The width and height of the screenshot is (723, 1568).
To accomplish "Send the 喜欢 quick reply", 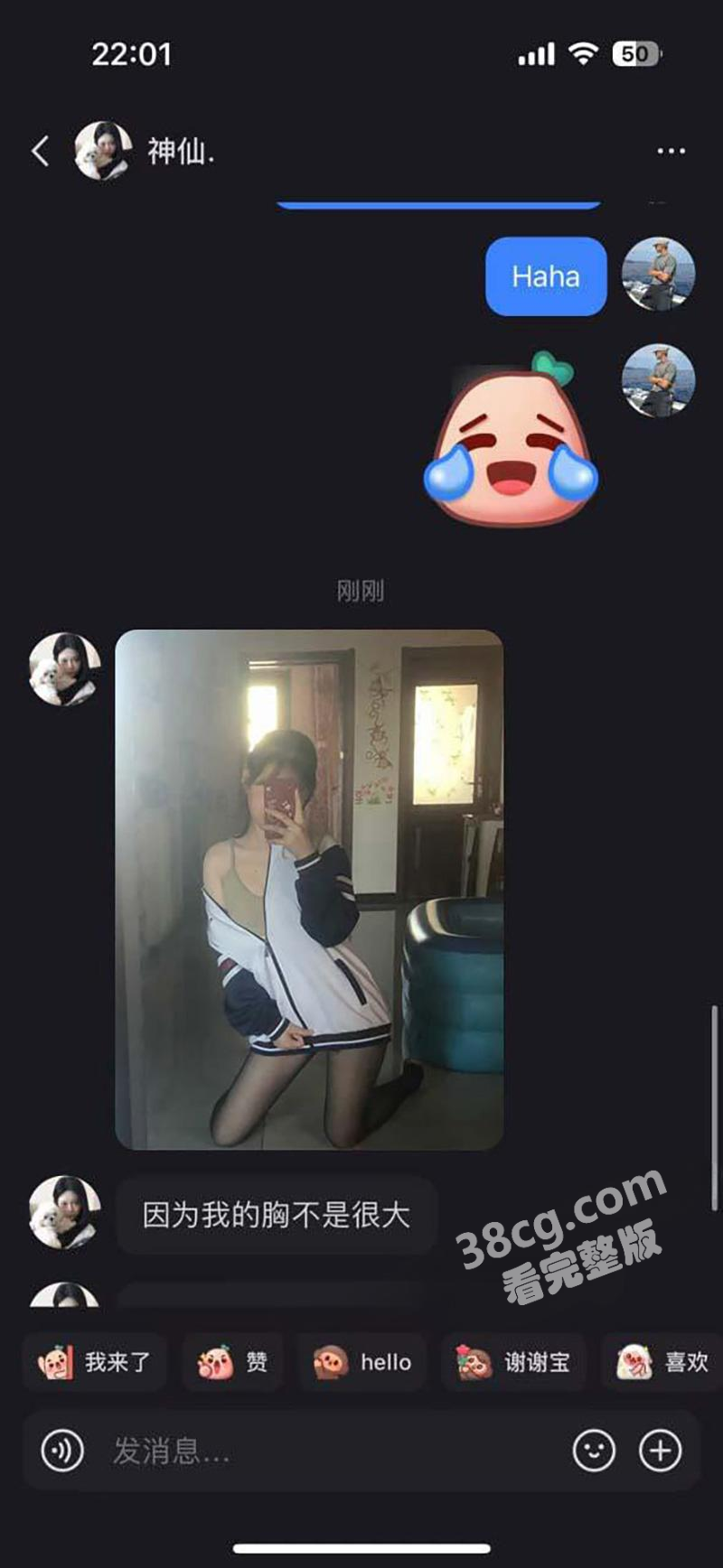I will coord(662,1362).
